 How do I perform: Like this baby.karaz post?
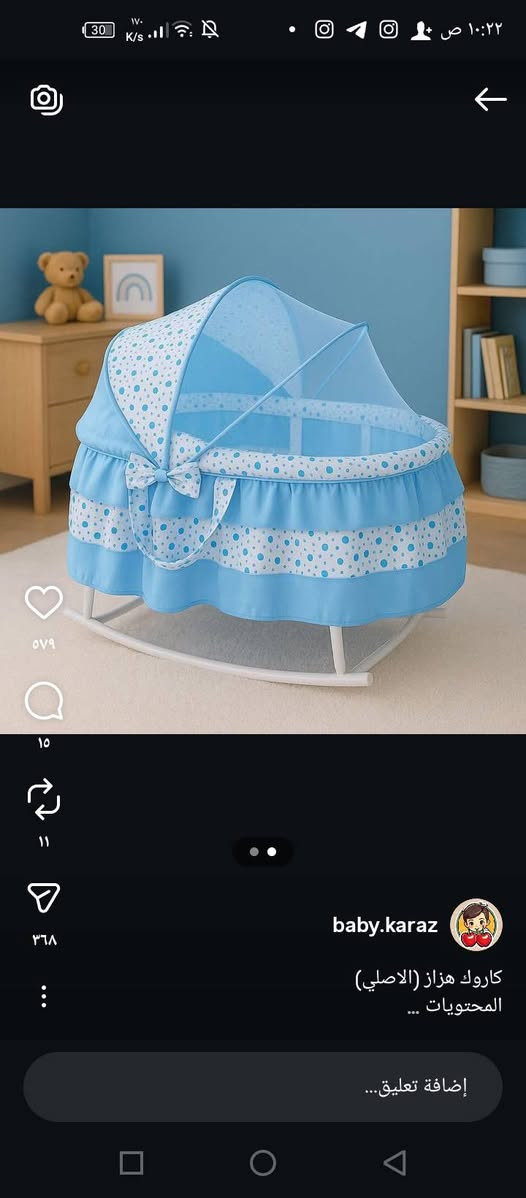tap(44, 602)
